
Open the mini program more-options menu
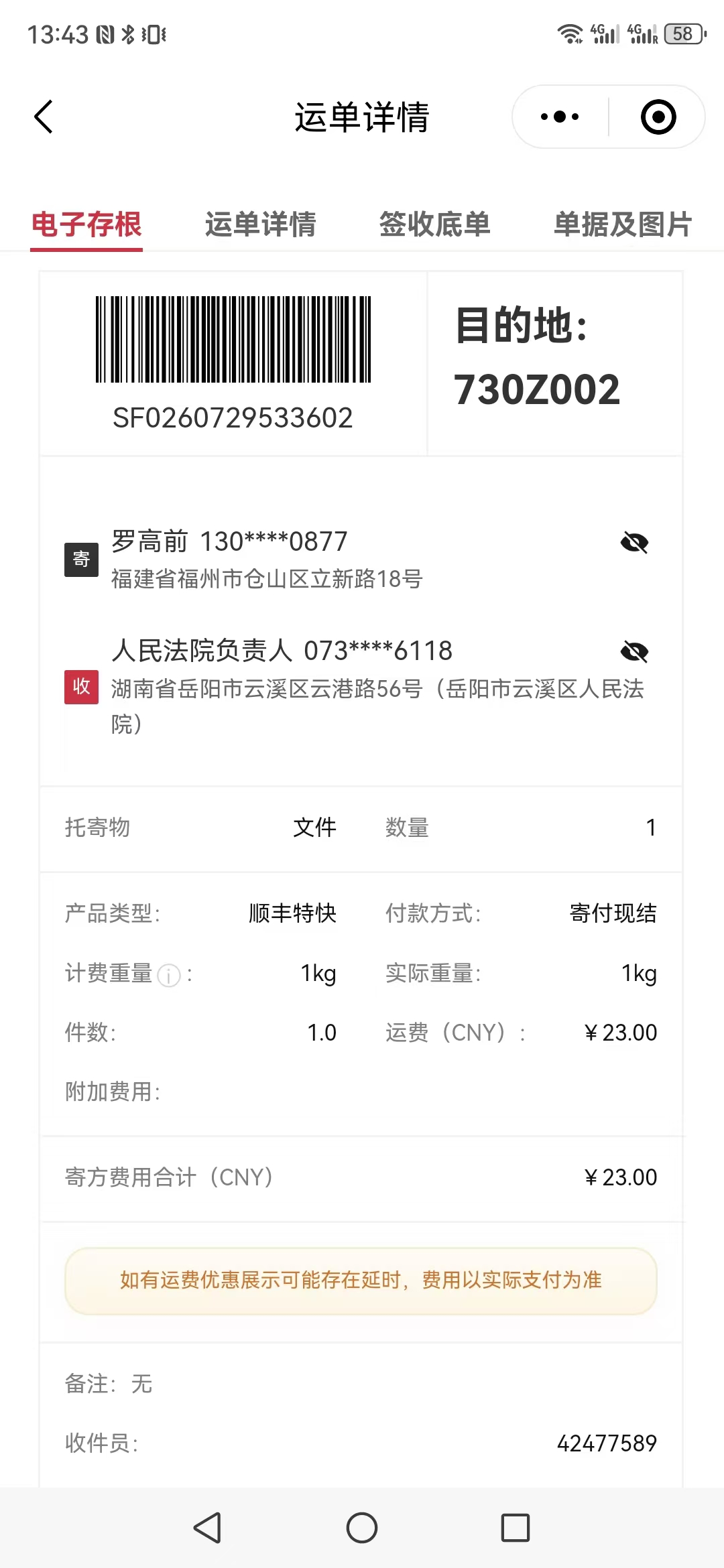[x=560, y=117]
